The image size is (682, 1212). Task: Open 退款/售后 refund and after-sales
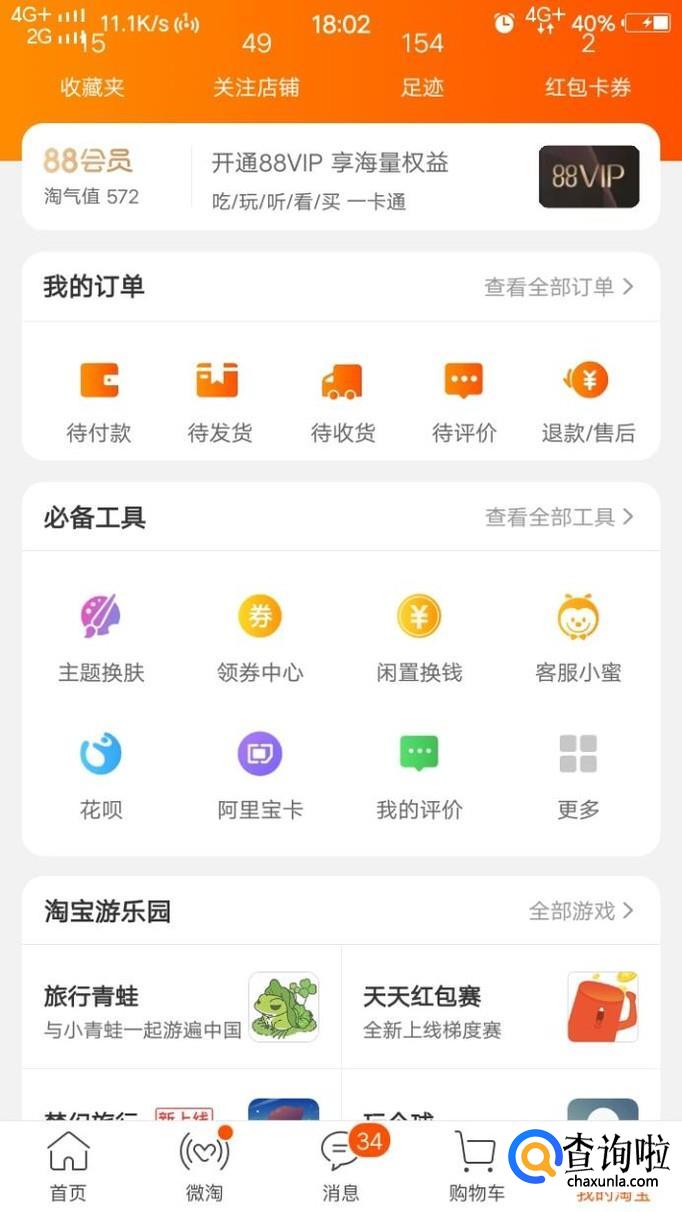(x=588, y=400)
